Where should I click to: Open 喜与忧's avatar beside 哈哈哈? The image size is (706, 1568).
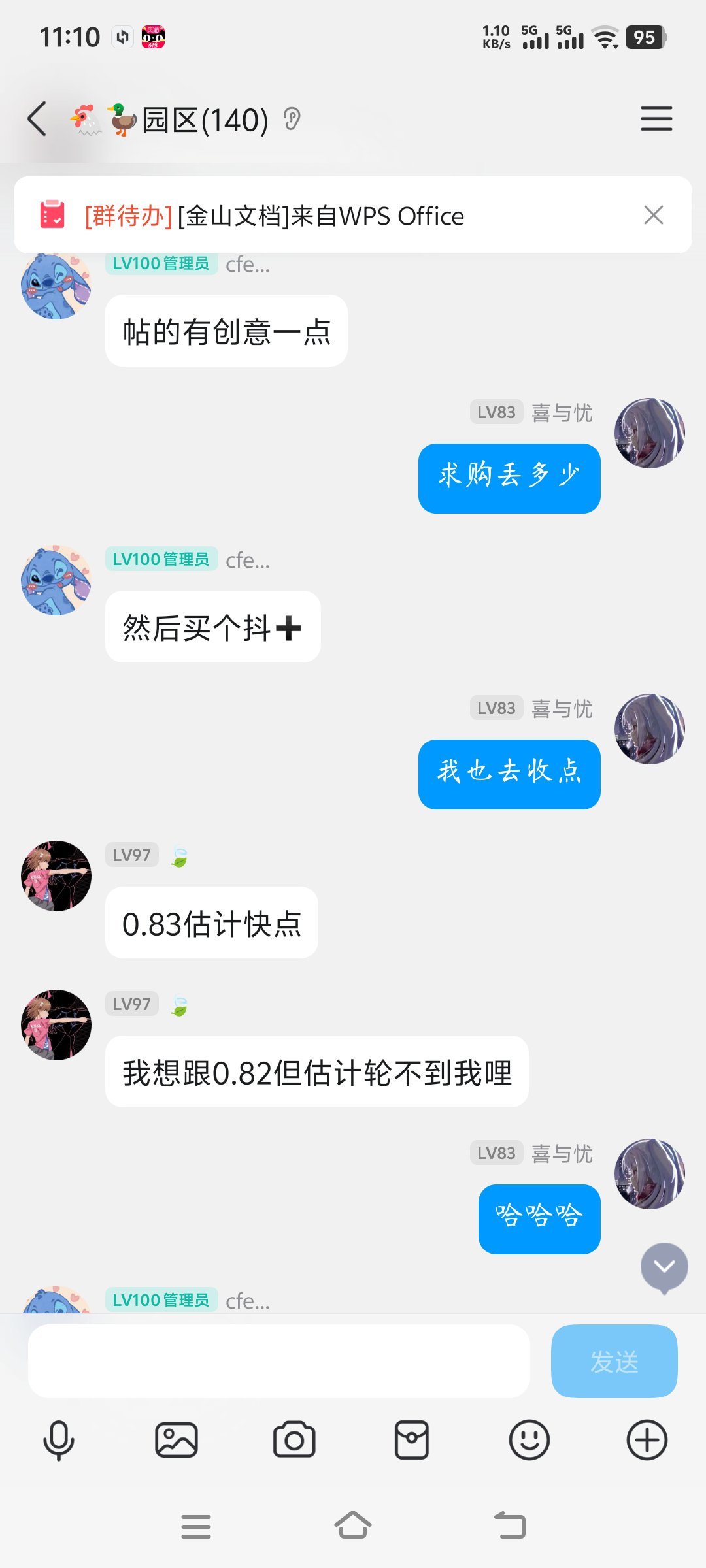click(650, 1173)
